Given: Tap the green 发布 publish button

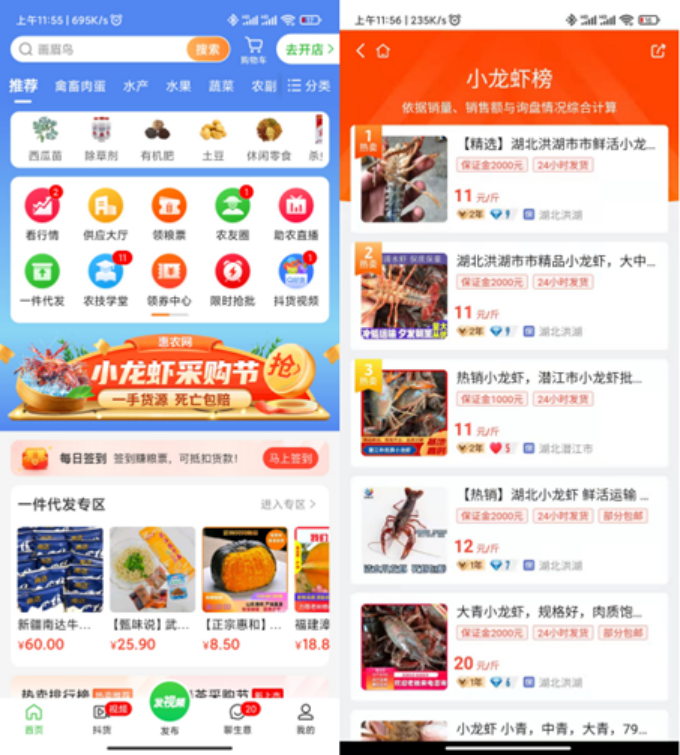Looking at the screenshot, I should click(169, 704).
